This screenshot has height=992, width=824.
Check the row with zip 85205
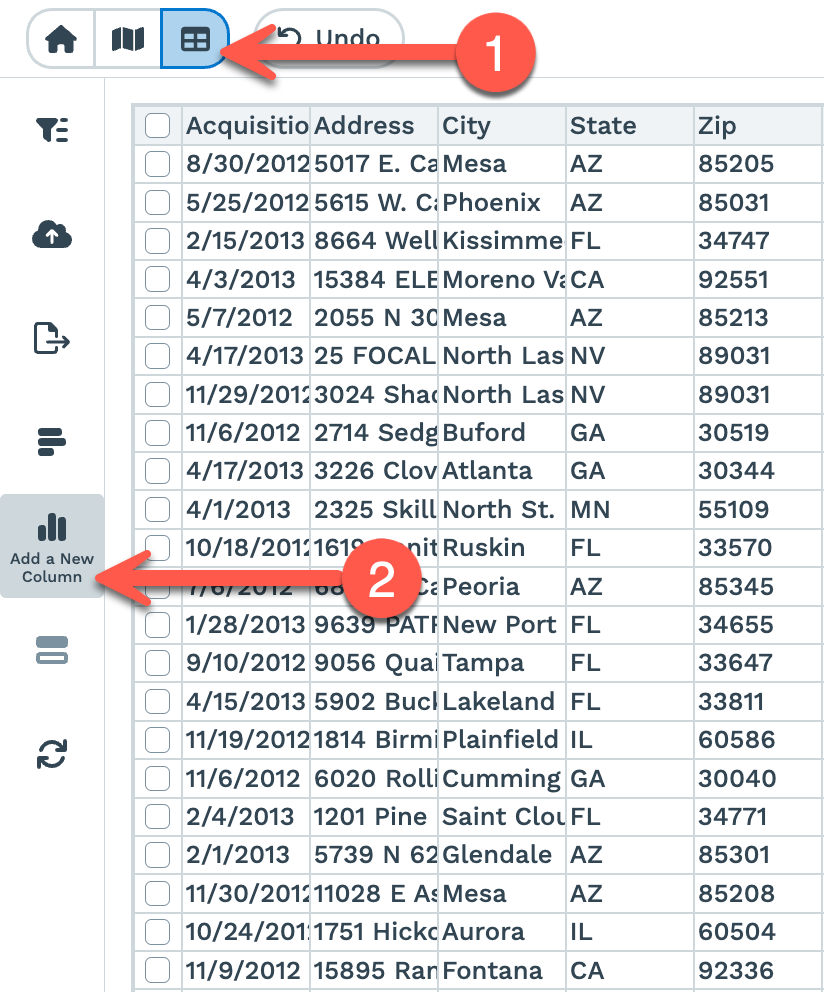[158, 164]
